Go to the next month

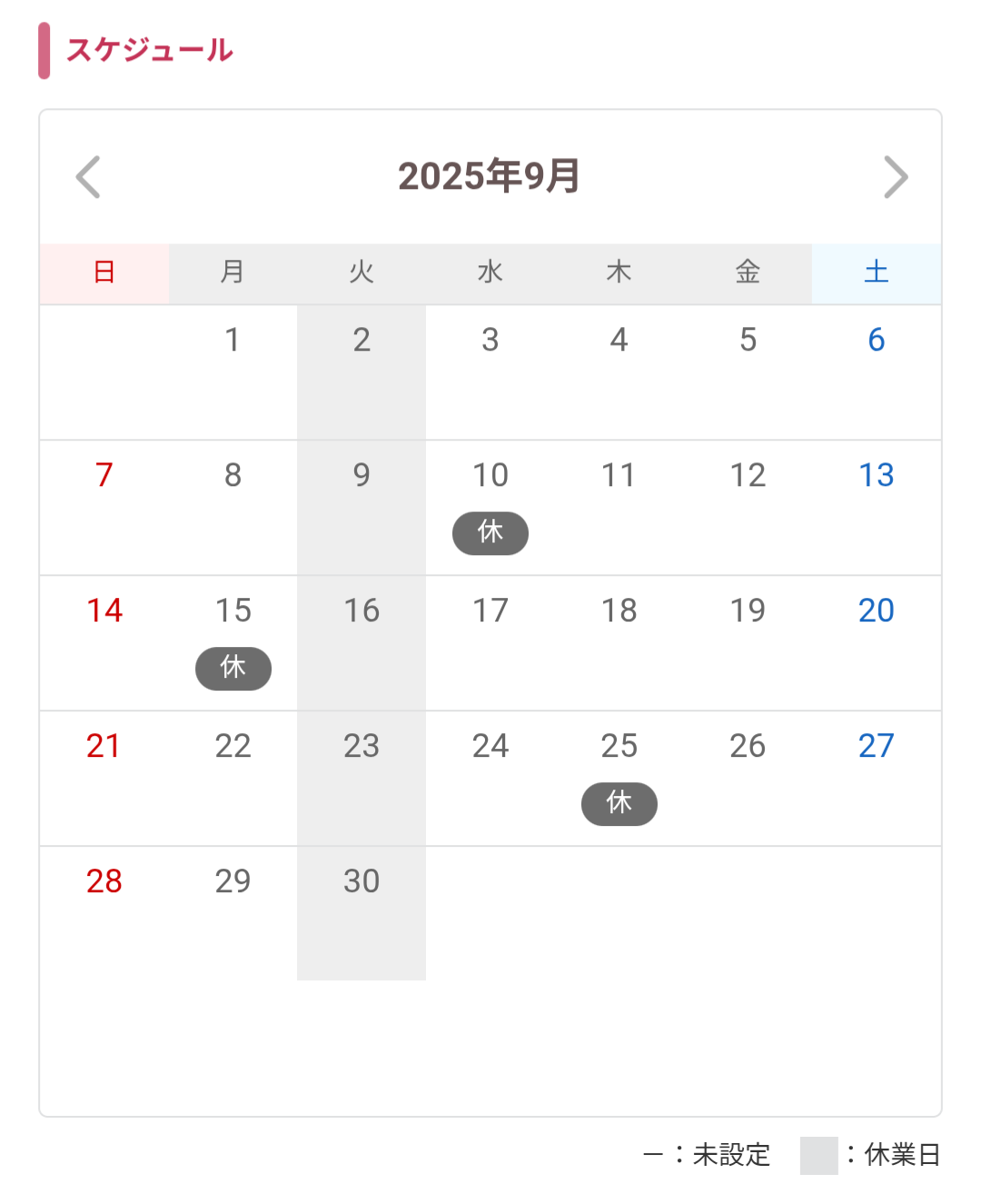[x=895, y=177]
